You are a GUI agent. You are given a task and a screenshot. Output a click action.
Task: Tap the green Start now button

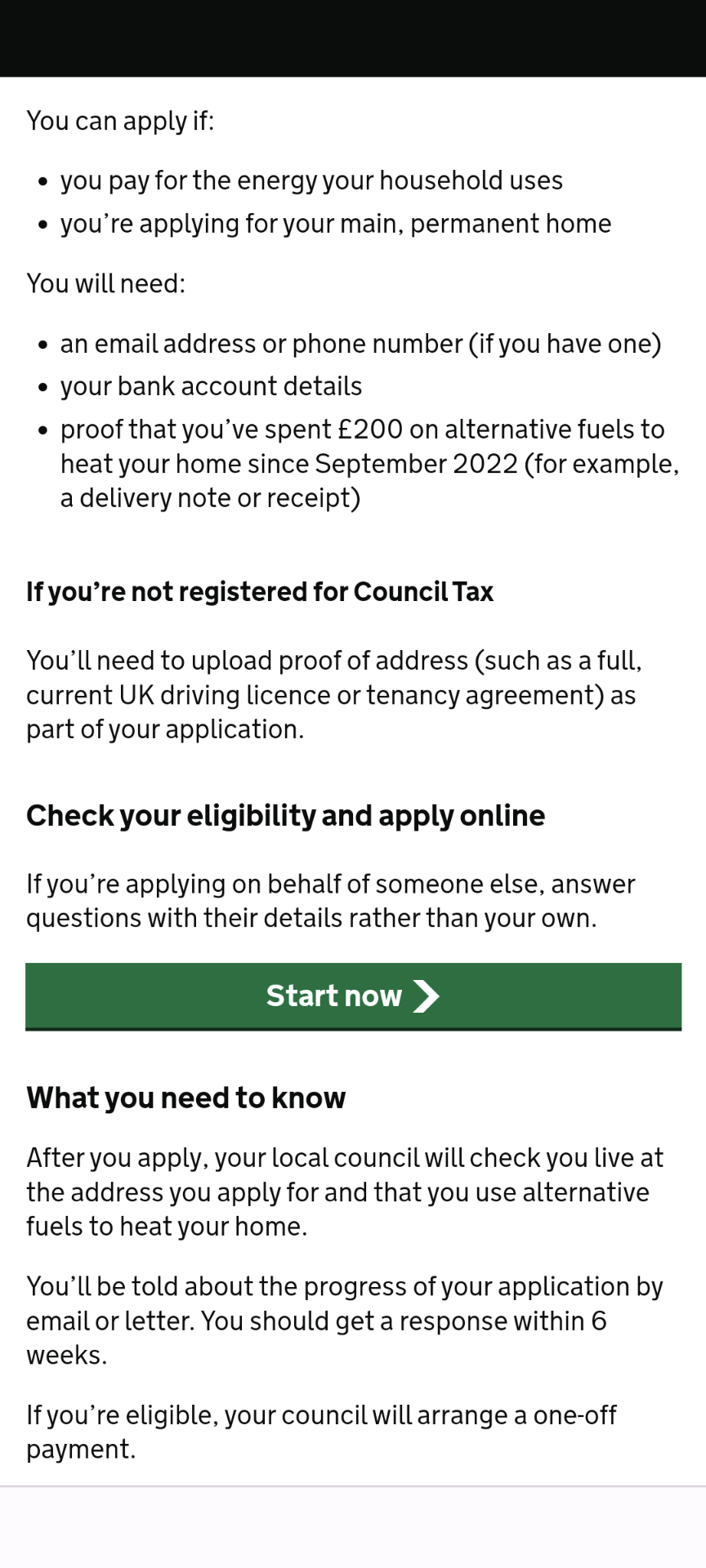353,996
